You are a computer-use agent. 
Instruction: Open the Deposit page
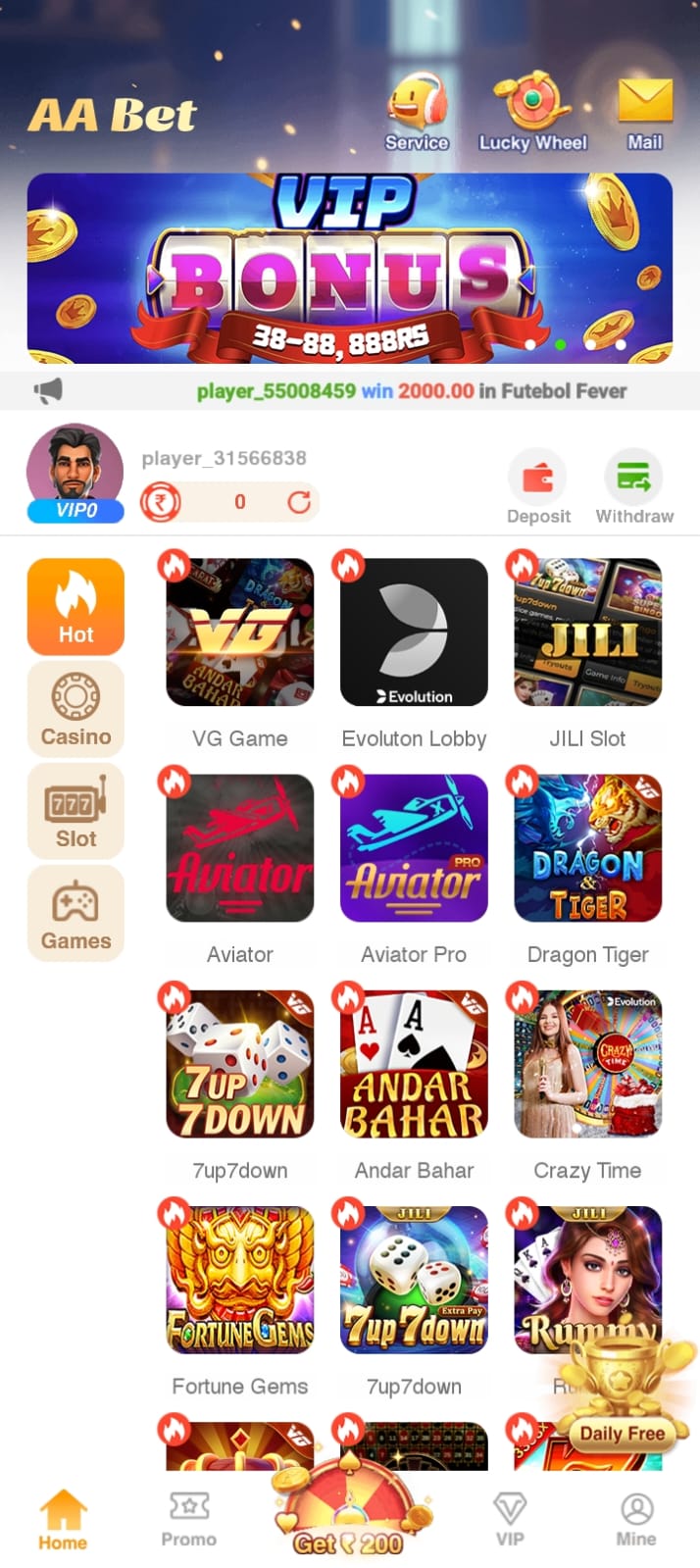click(538, 487)
